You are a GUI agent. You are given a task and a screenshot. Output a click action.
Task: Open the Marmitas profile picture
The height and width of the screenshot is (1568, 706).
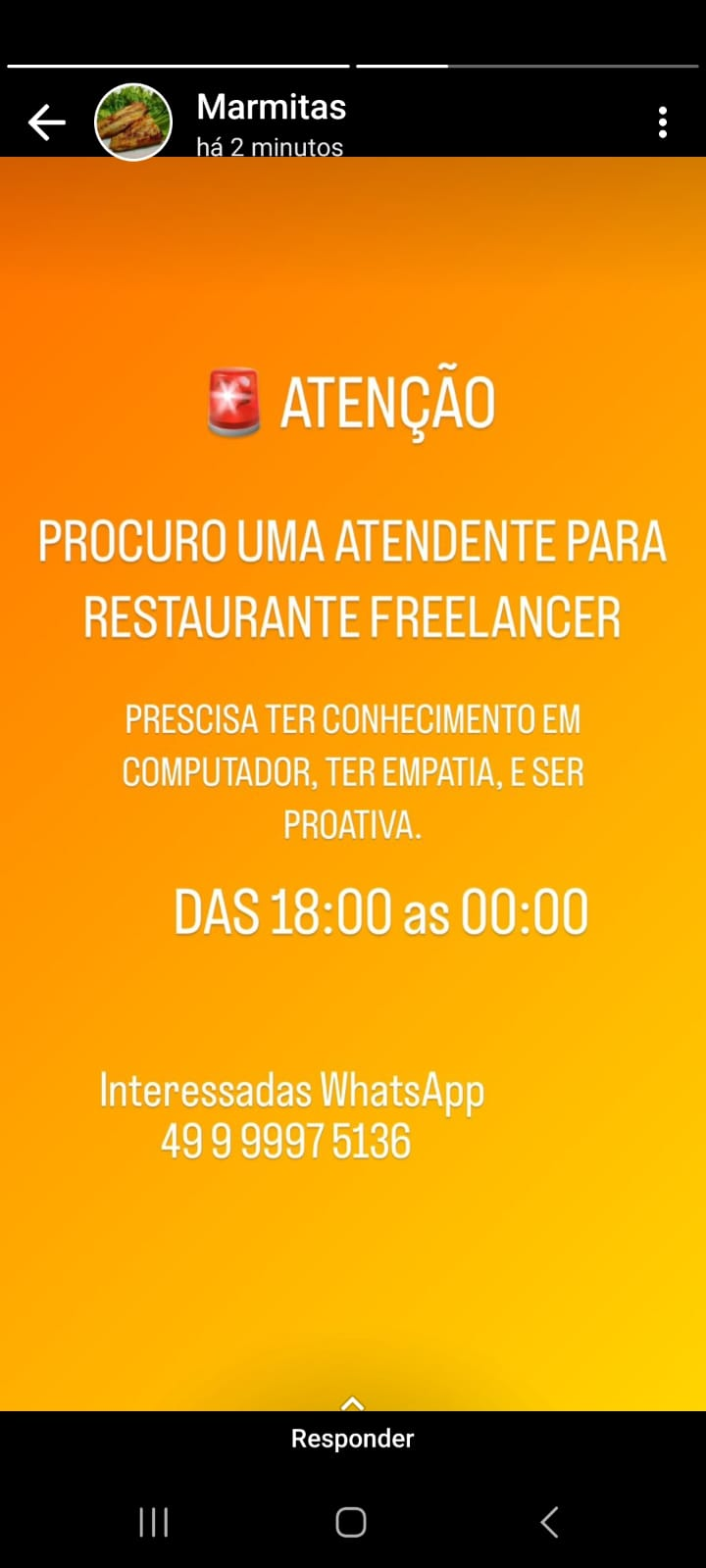133,122
